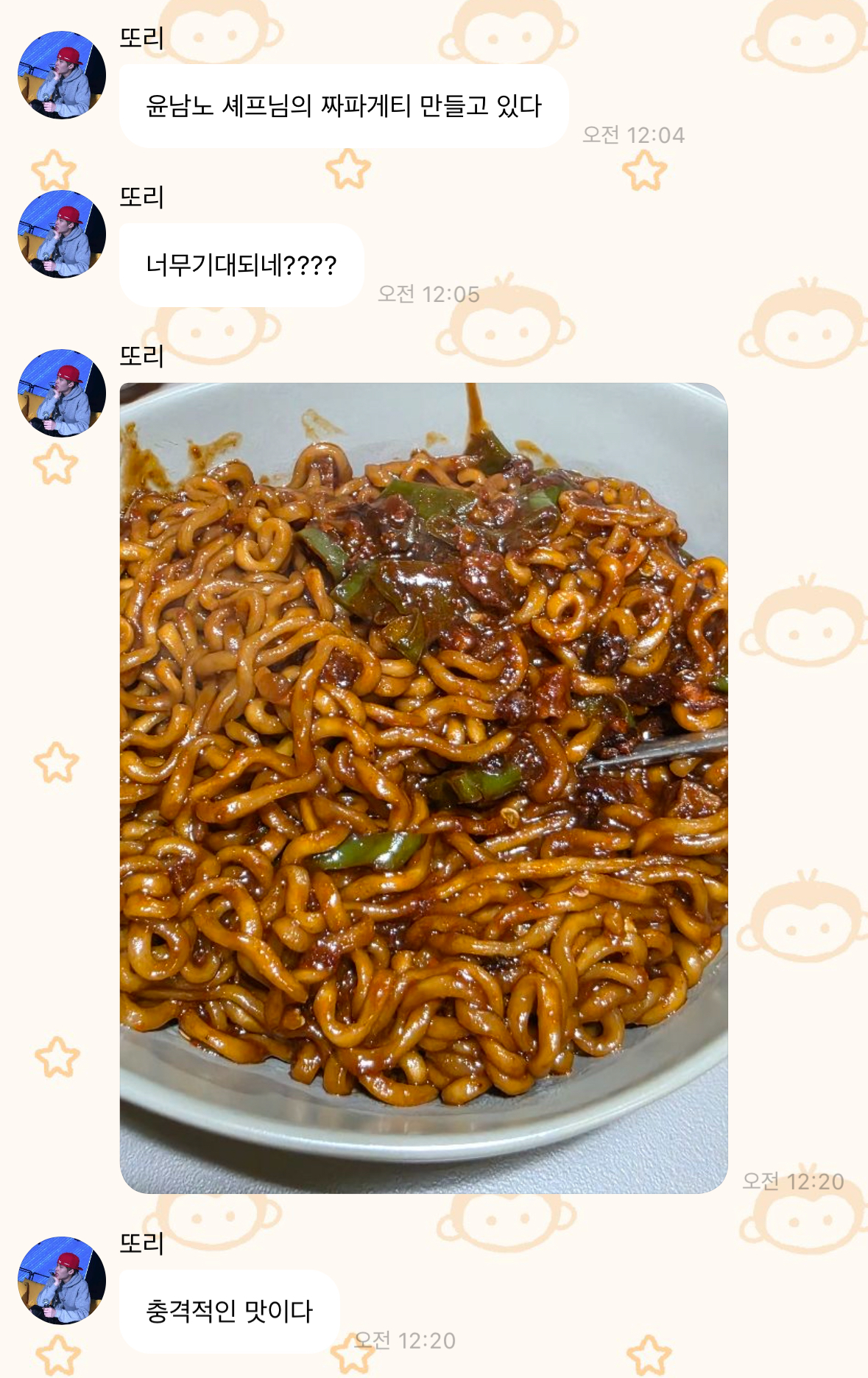Open 또리's avatar beside the 윤남노 셰프님 message

click(62, 75)
